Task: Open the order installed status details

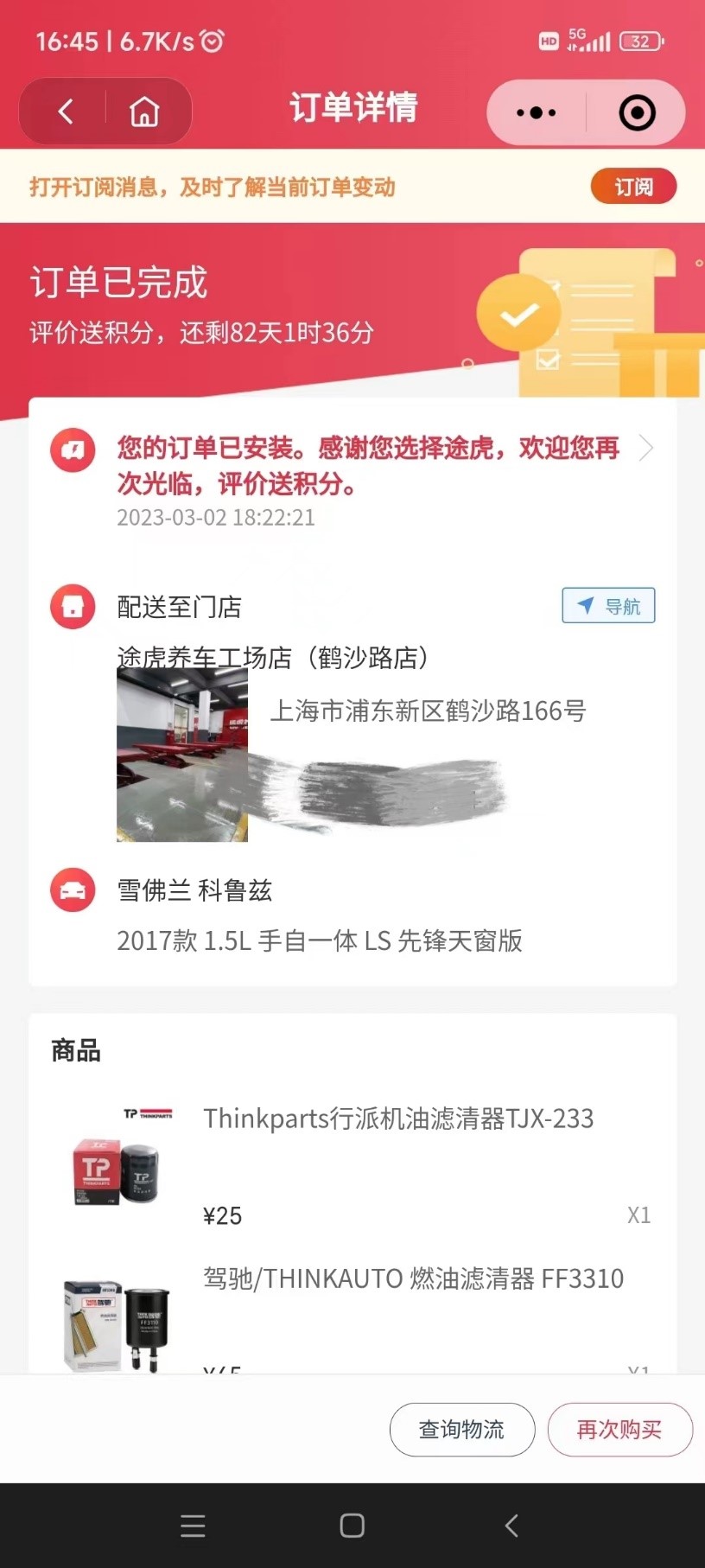Action: point(368,466)
